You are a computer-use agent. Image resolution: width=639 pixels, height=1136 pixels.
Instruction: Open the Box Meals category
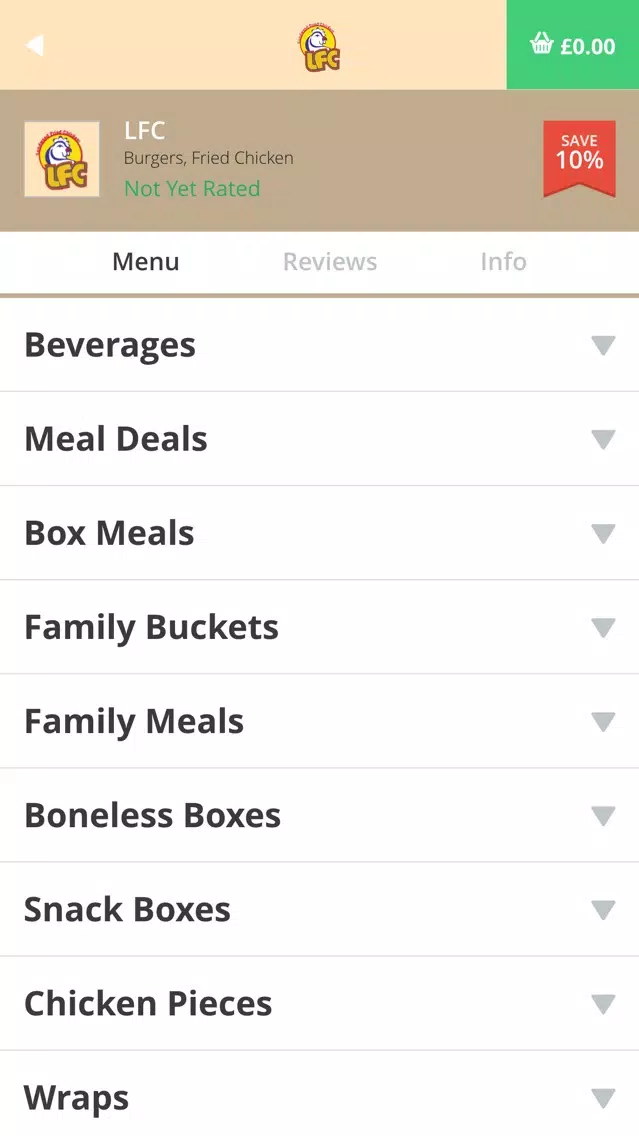(x=320, y=533)
